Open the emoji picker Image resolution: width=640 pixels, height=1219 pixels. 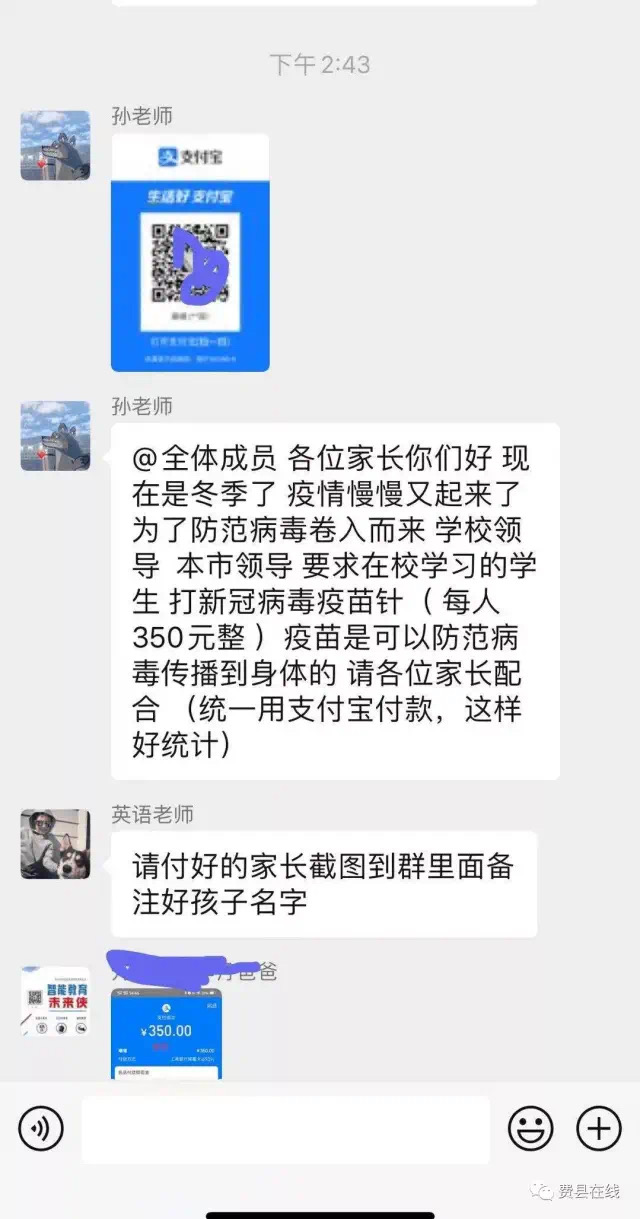click(x=530, y=1129)
